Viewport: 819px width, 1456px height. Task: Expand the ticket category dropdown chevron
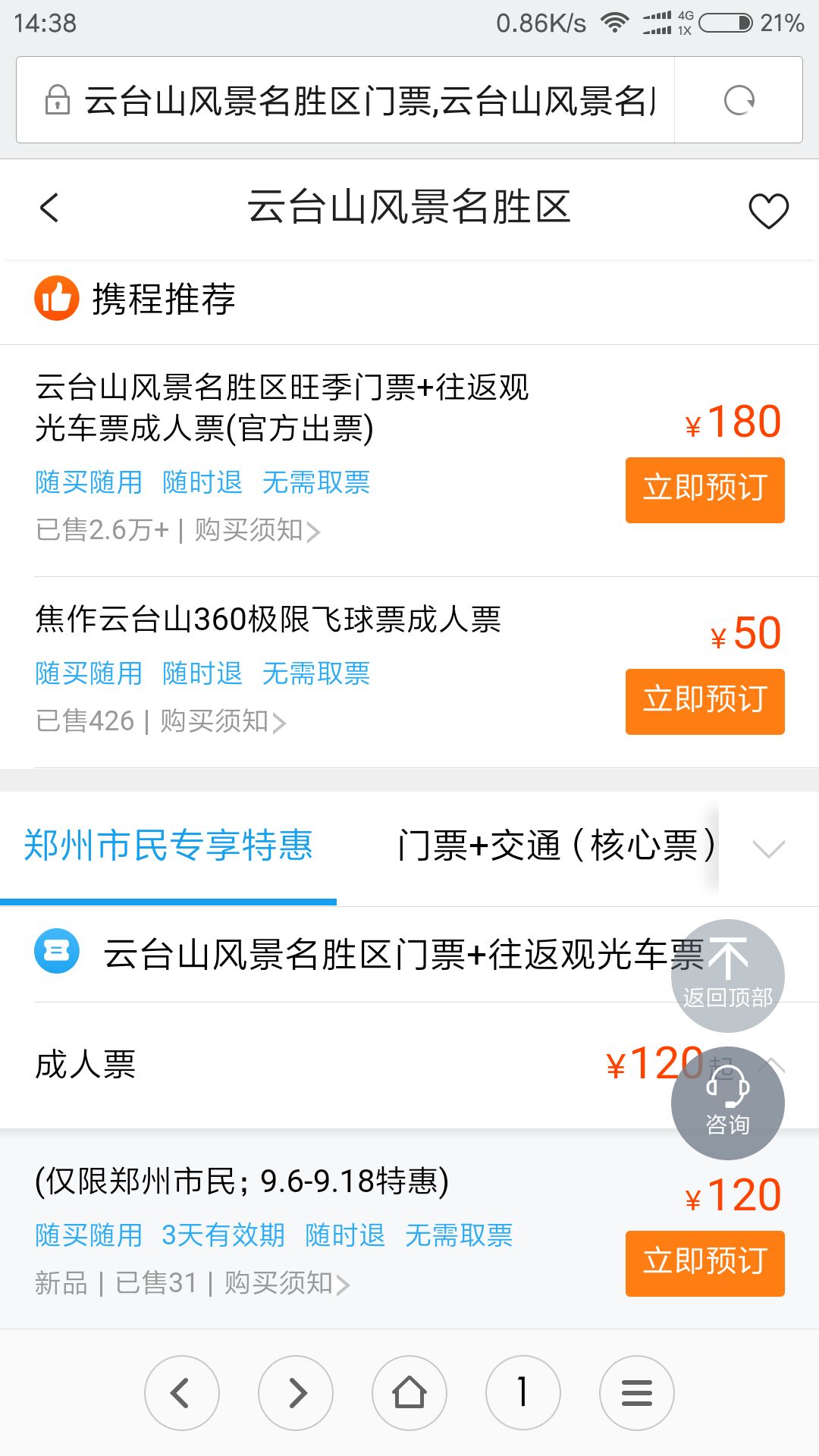[769, 849]
